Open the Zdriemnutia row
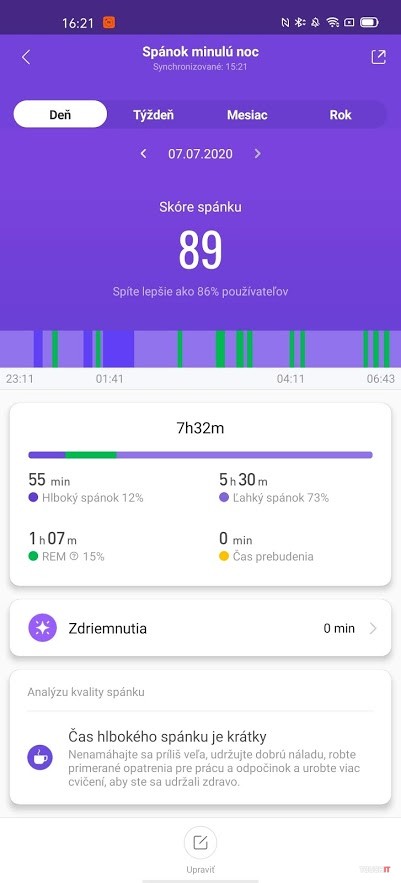This screenshot has width=401, height=883. [x=200, y=628]
